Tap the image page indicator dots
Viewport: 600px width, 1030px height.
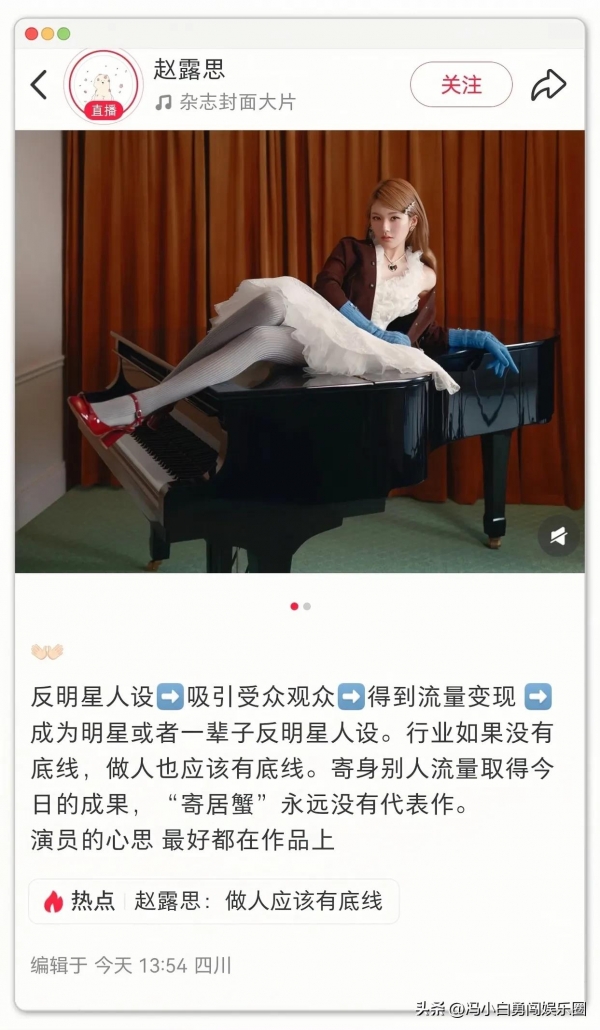tap(300, 606)
